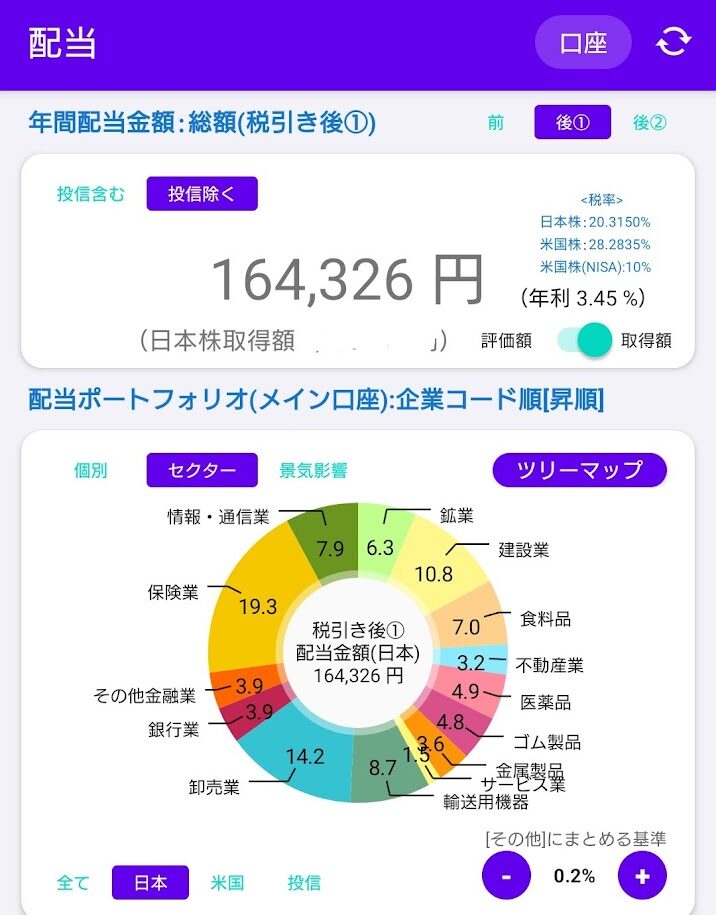716x915 pixels.
Task: Select the 後① after-tax option
Action: click(x=573, y=123)
